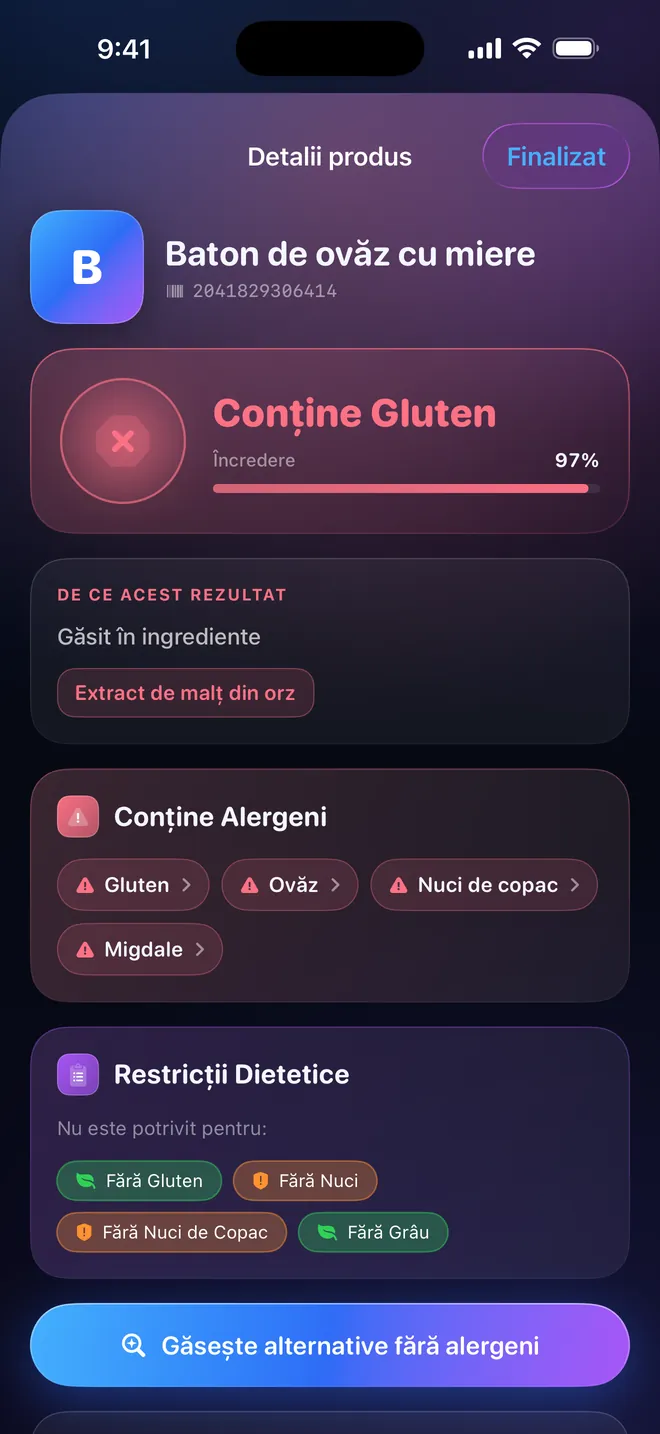Select the Extract de malț din orz chip
The image size is (660, 1434).
click(x=185, y=693)
